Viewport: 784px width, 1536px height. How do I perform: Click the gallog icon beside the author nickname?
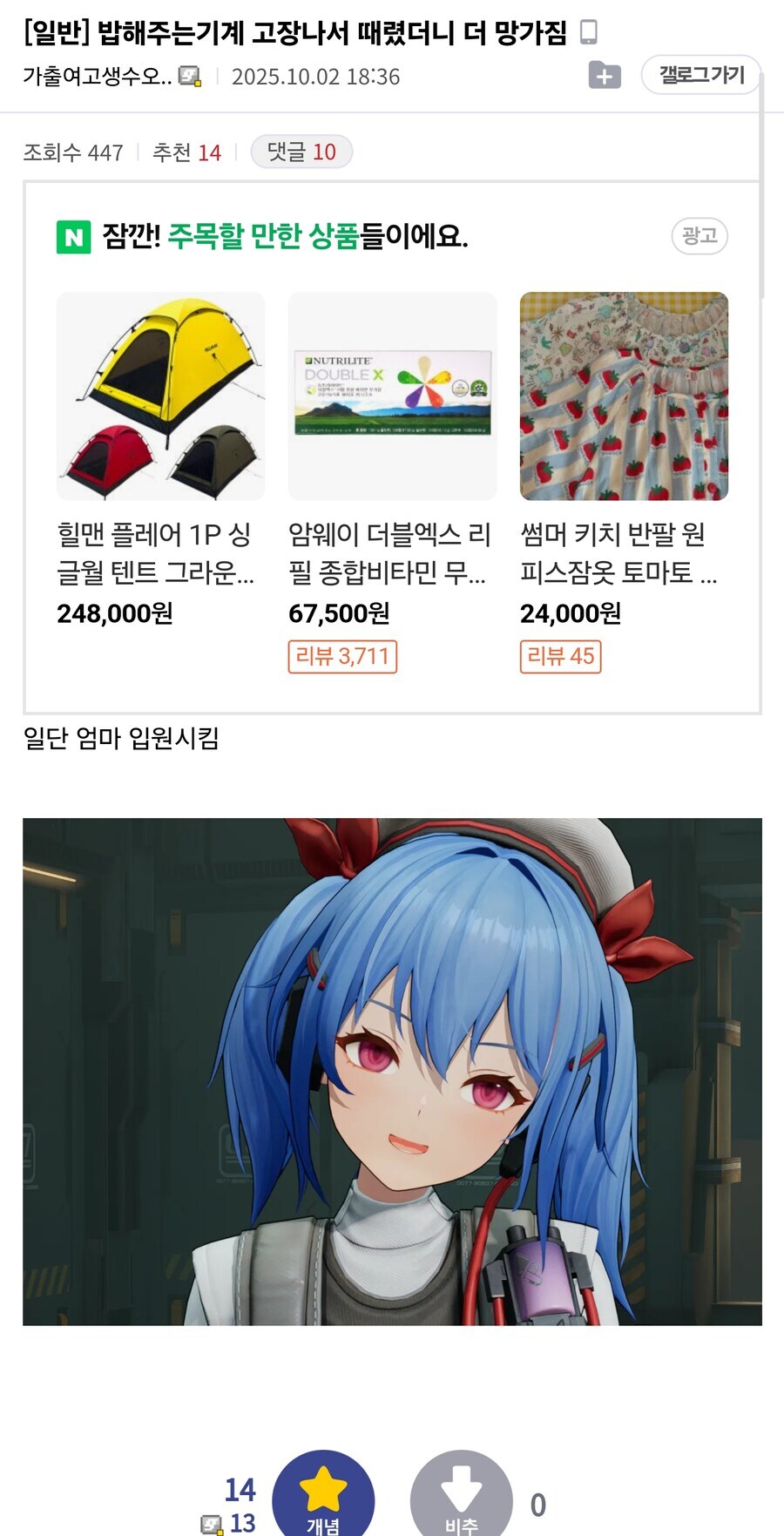(186, 77)
